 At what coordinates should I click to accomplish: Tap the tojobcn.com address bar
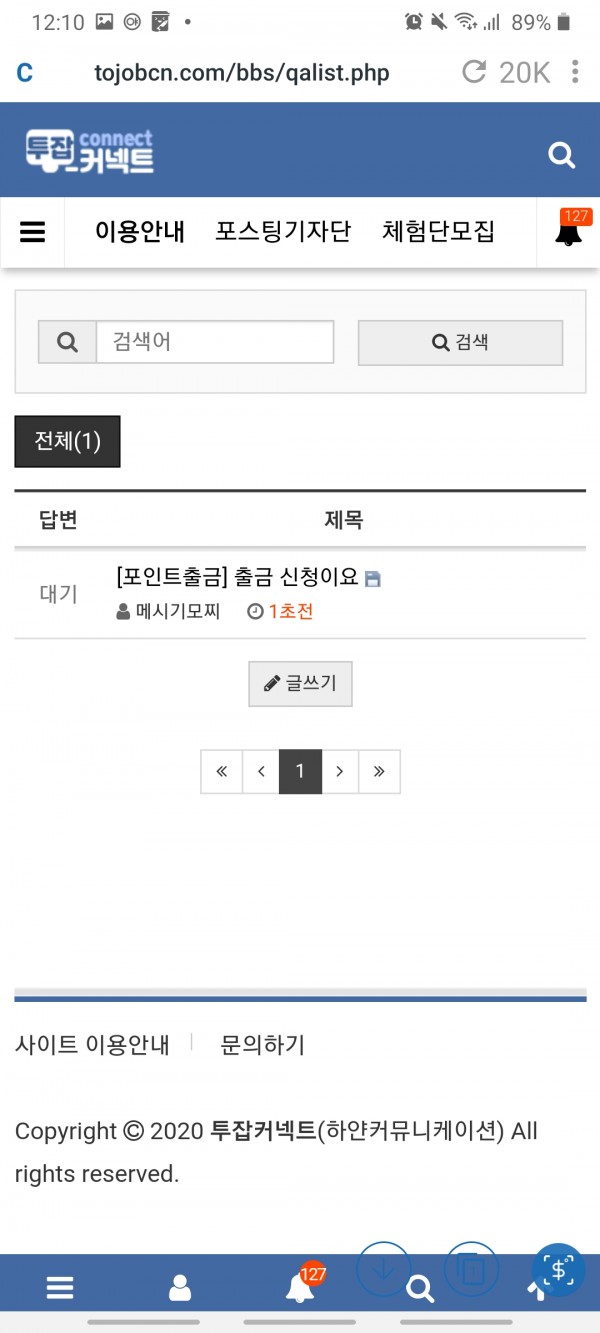[241, 72]
